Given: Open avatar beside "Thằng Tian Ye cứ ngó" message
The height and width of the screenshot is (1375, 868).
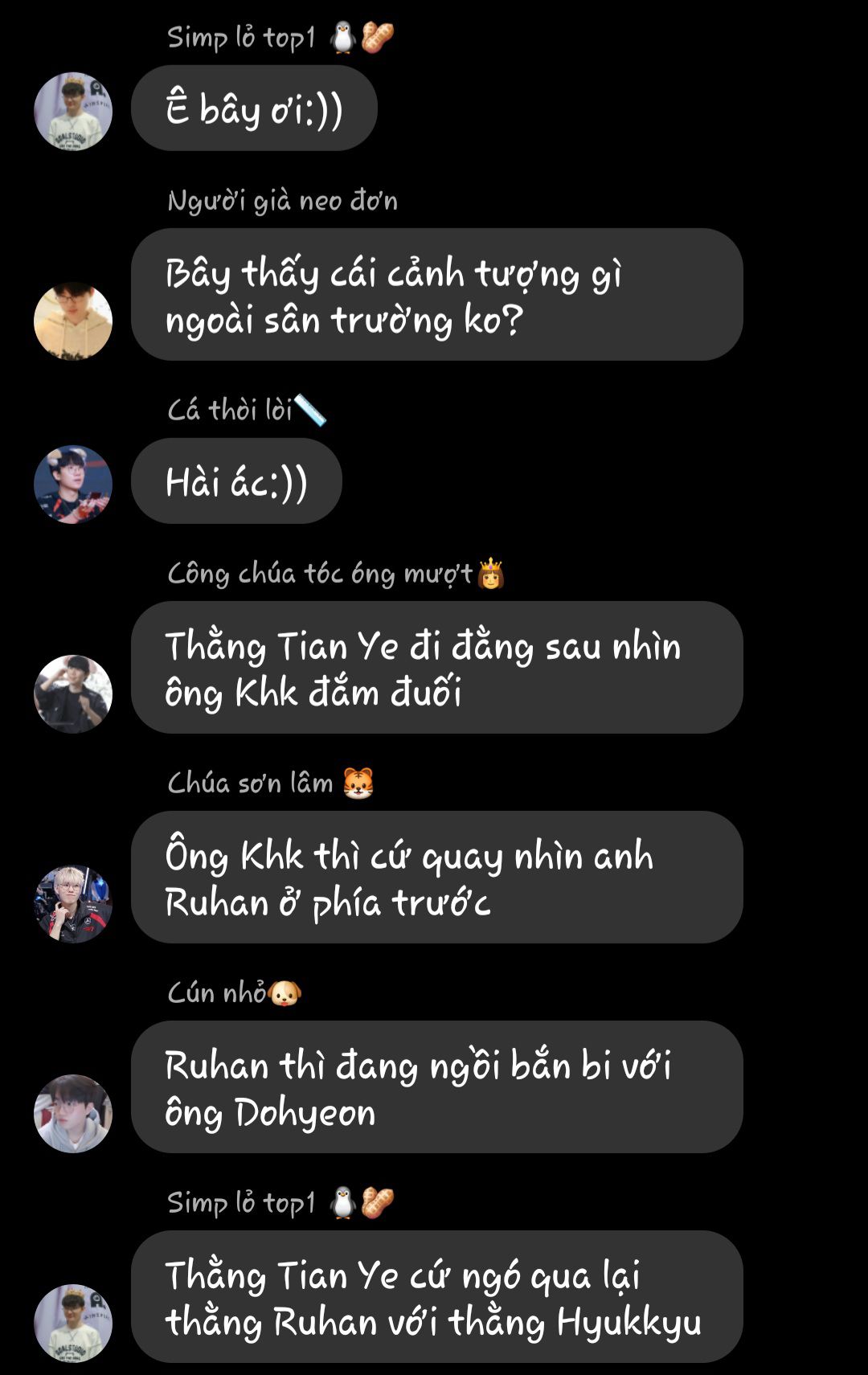Looking at the screenshot, I should [x=73, y=1323].
